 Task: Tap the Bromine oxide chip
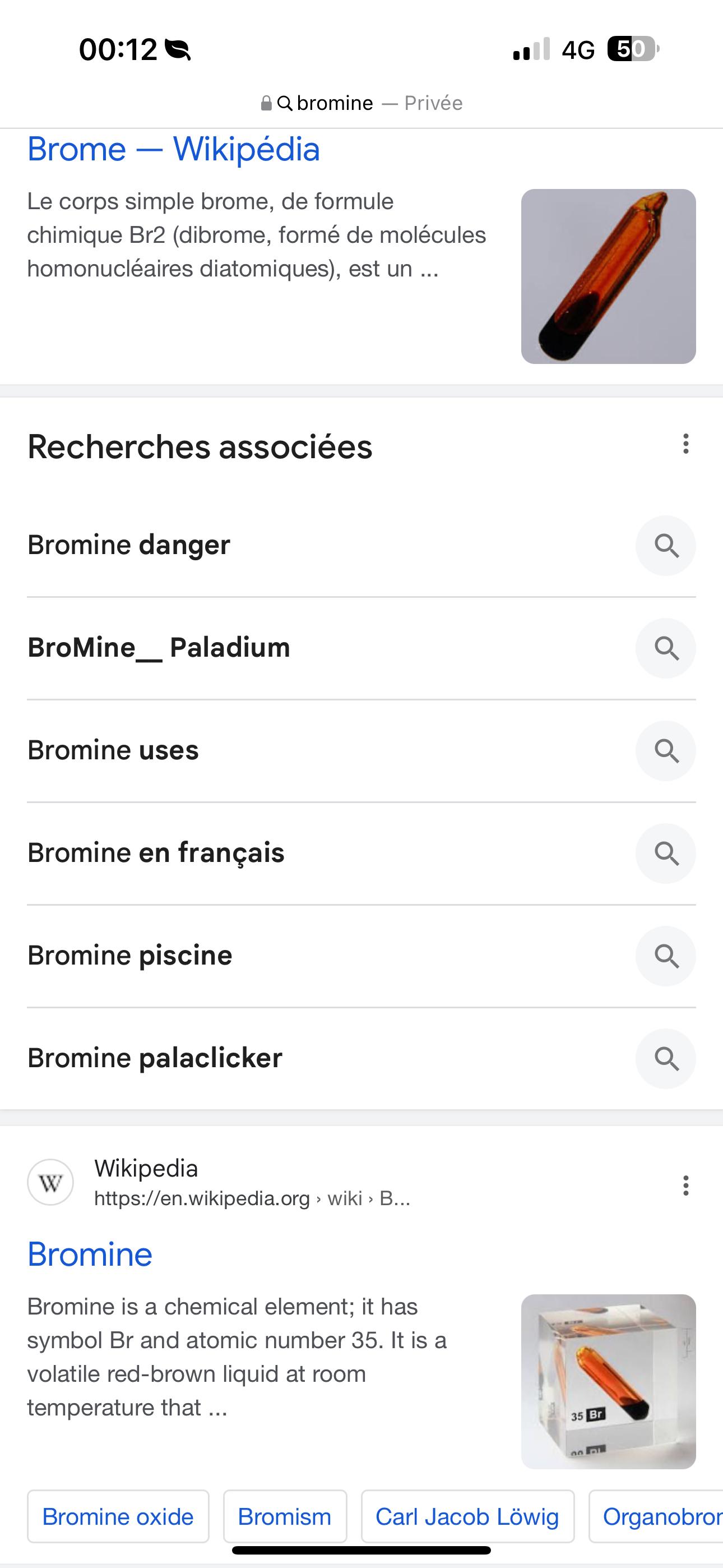(118, 1516)
